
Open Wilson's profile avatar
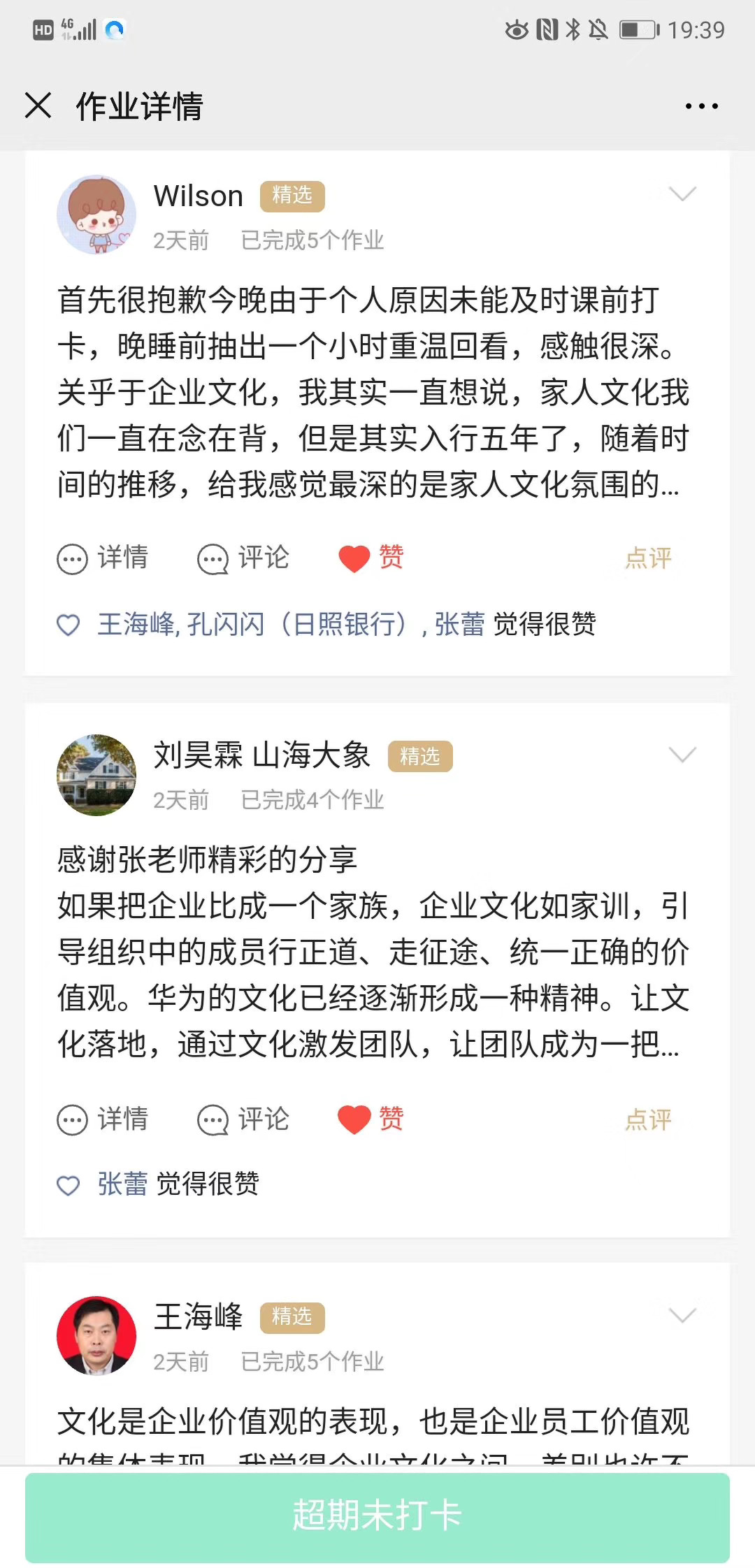(x=96, y=215)
